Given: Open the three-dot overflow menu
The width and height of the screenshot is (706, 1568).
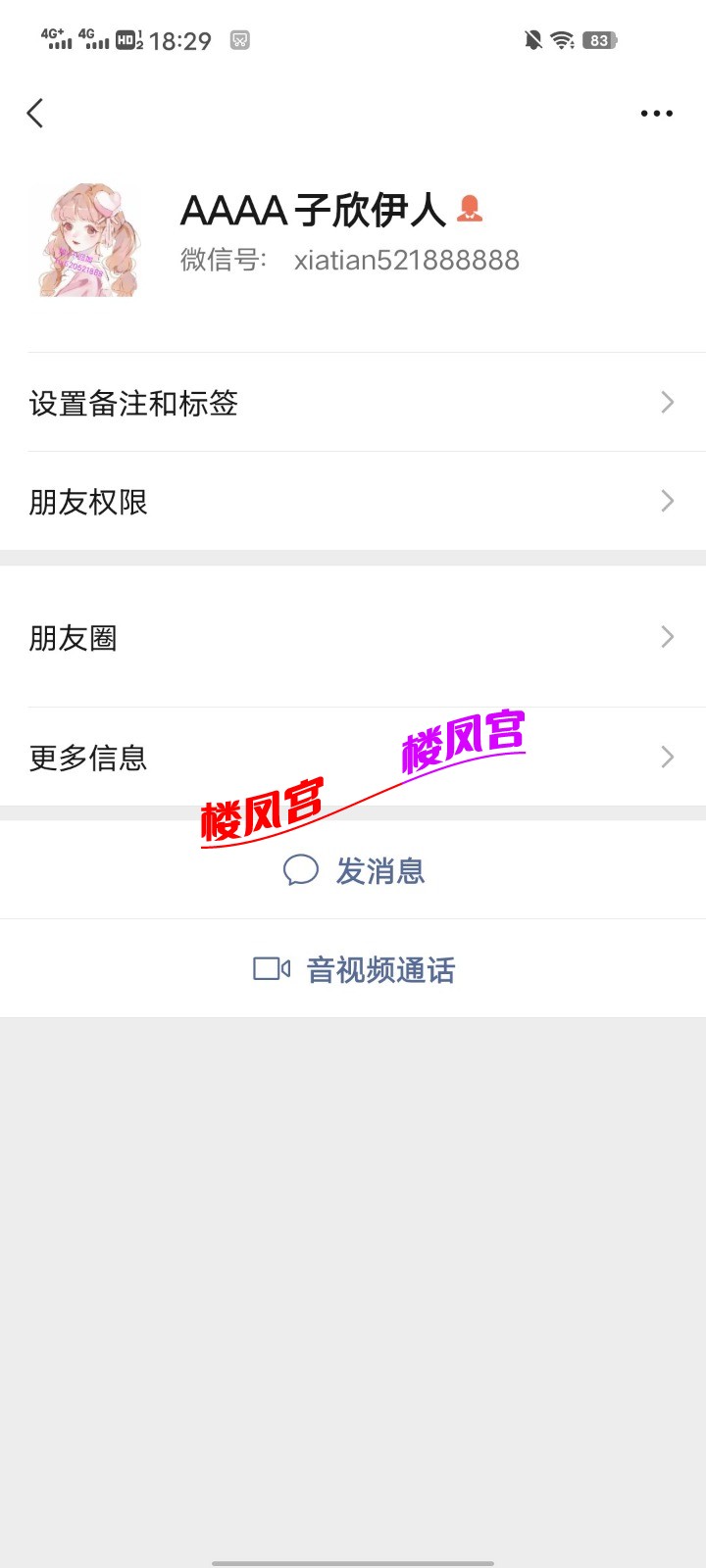Looking at the screenshot, I should click(656, 114).
